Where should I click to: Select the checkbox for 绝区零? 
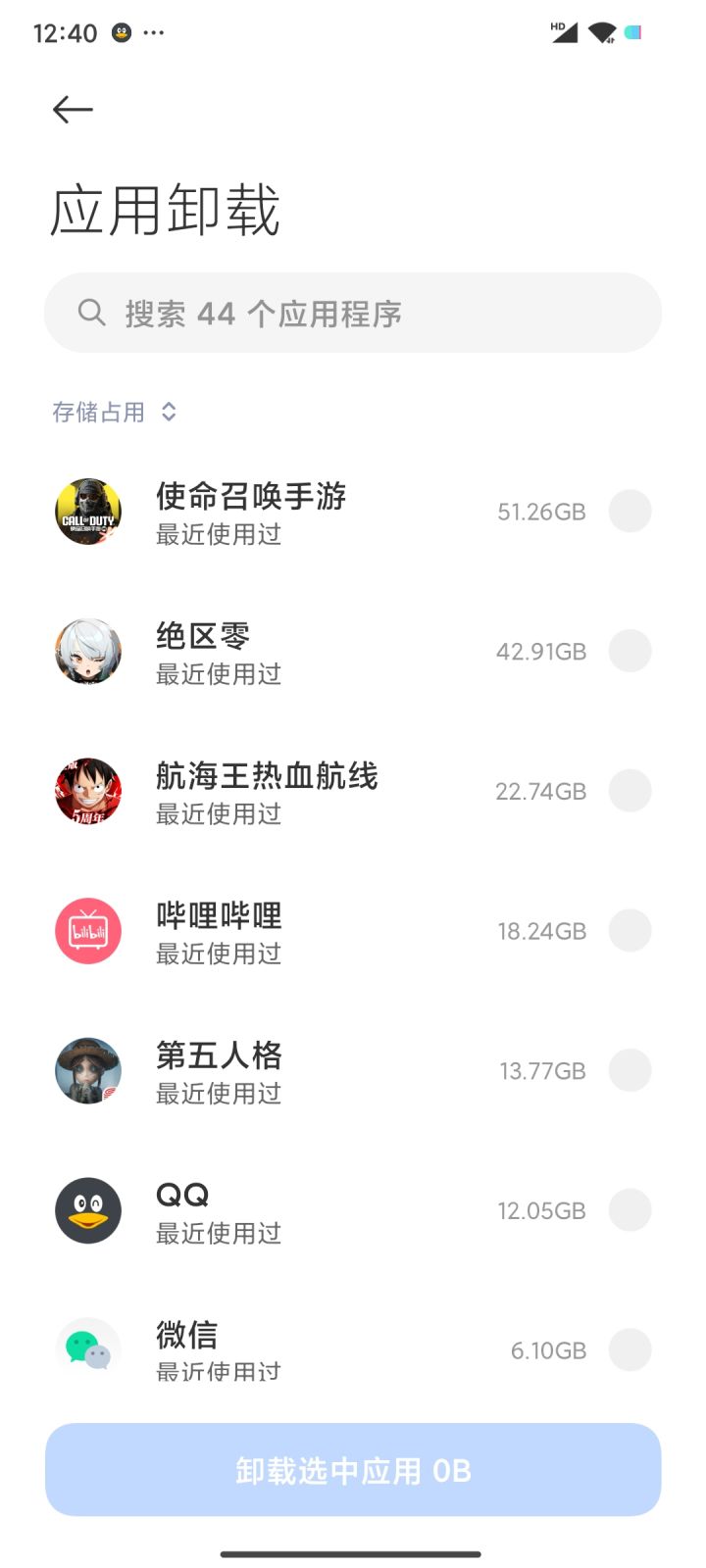[x=630, y=651]
